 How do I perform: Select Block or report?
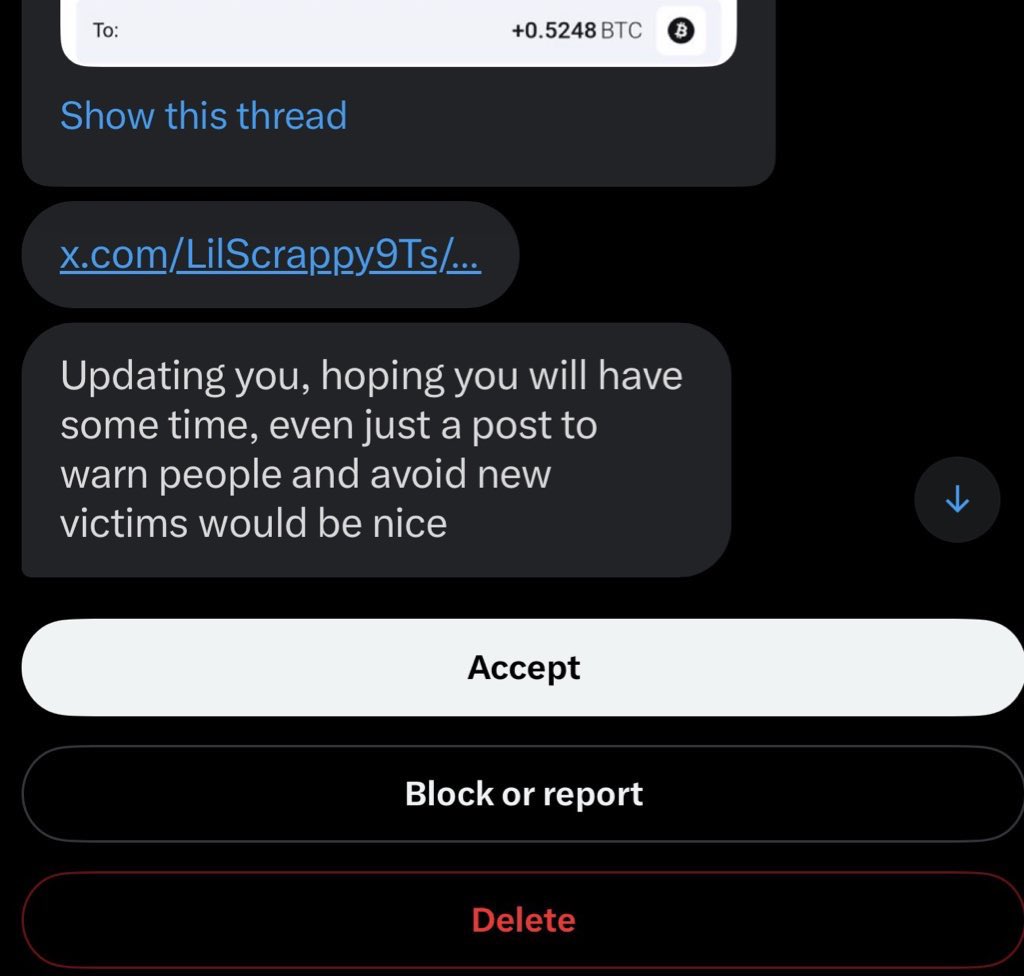pos(523,794)
